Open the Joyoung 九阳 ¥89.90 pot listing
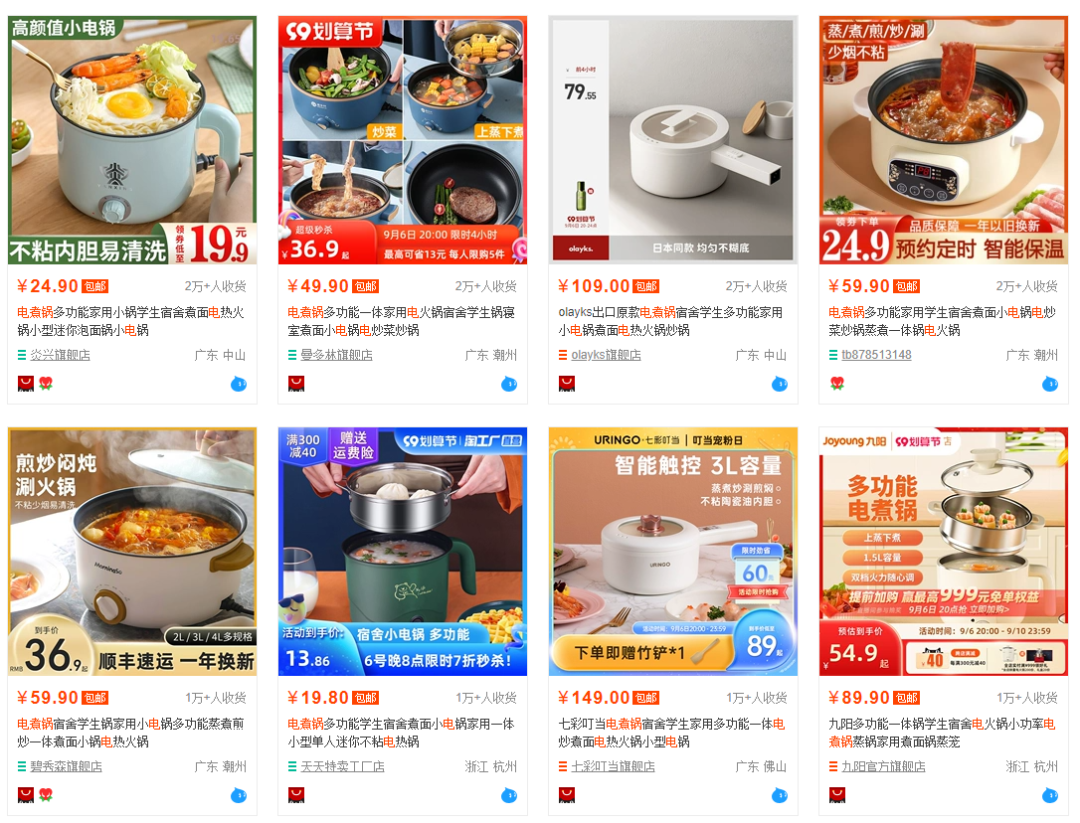Image resolution: width=1080 pixels, height=823 pixels. [x=943, y=552]
